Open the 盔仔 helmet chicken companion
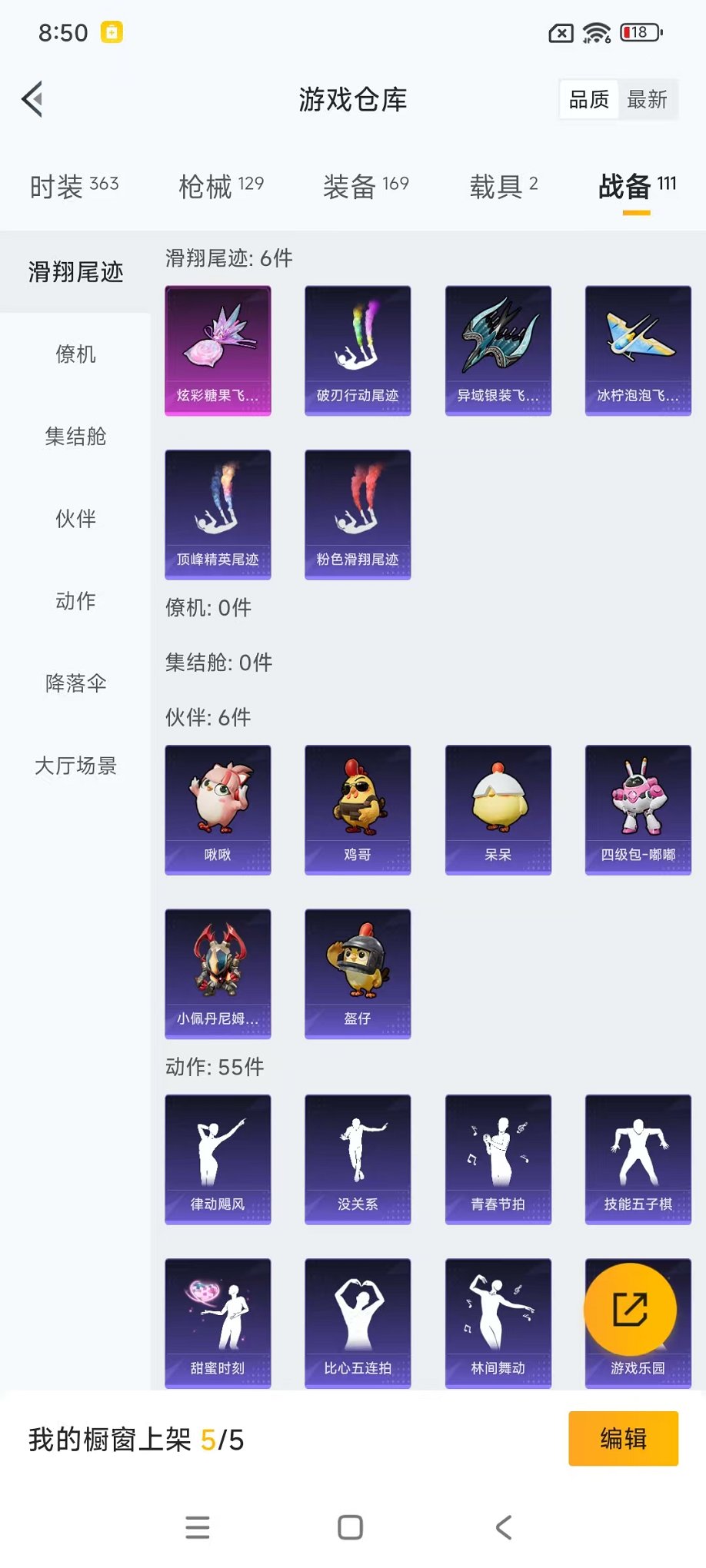This screenshot has height=1568, width=706. pyautogui.click(x=358, y=974)
